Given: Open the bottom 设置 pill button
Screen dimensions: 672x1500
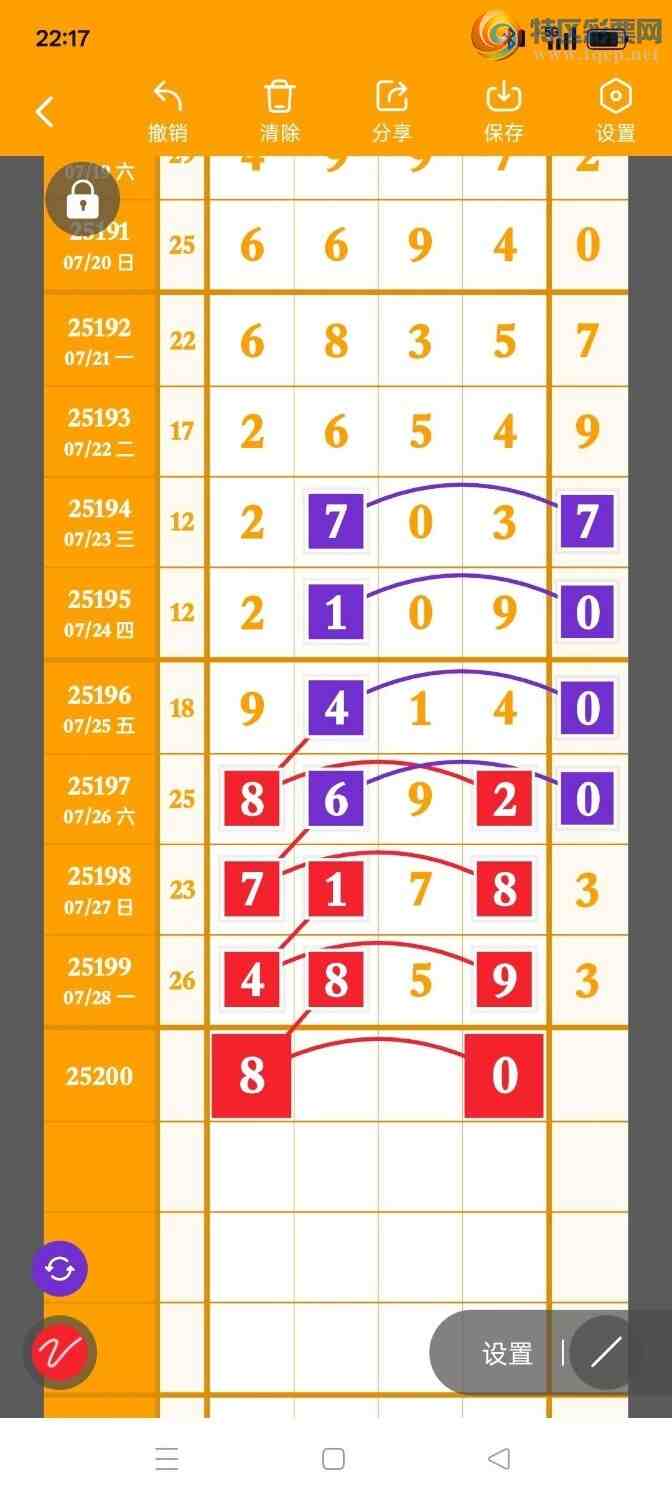Looking at the screenshot, I should (x=507, y=1354).
